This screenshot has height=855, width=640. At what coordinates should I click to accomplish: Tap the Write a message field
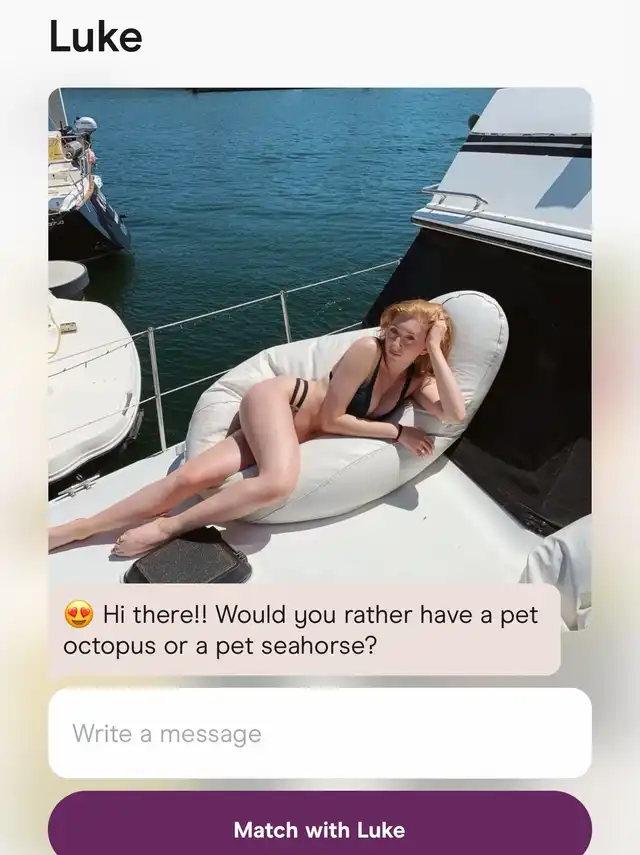click(319, 733)
